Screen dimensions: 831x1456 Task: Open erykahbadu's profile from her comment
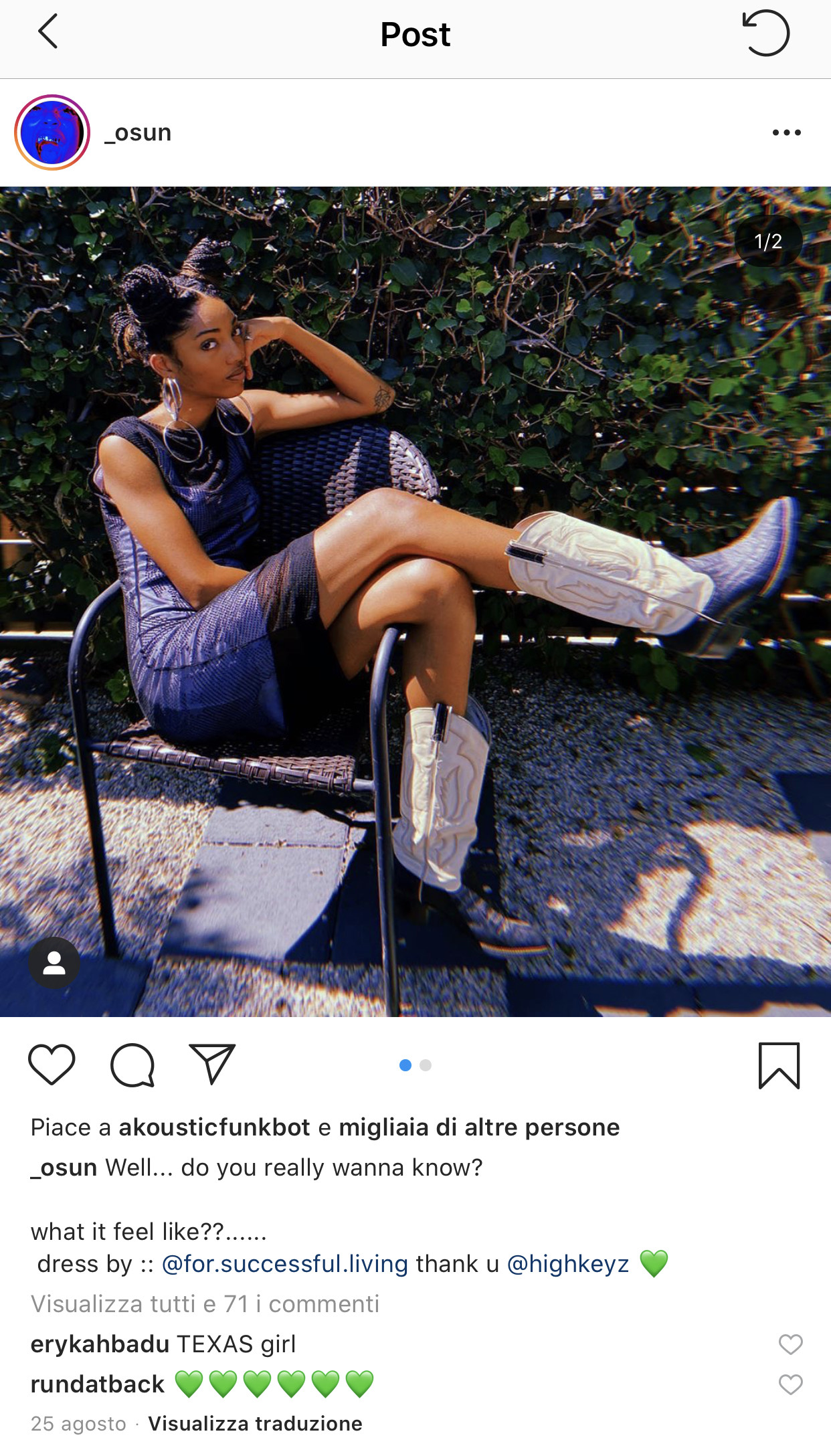pyautogui.click(x=100, y=1344)
